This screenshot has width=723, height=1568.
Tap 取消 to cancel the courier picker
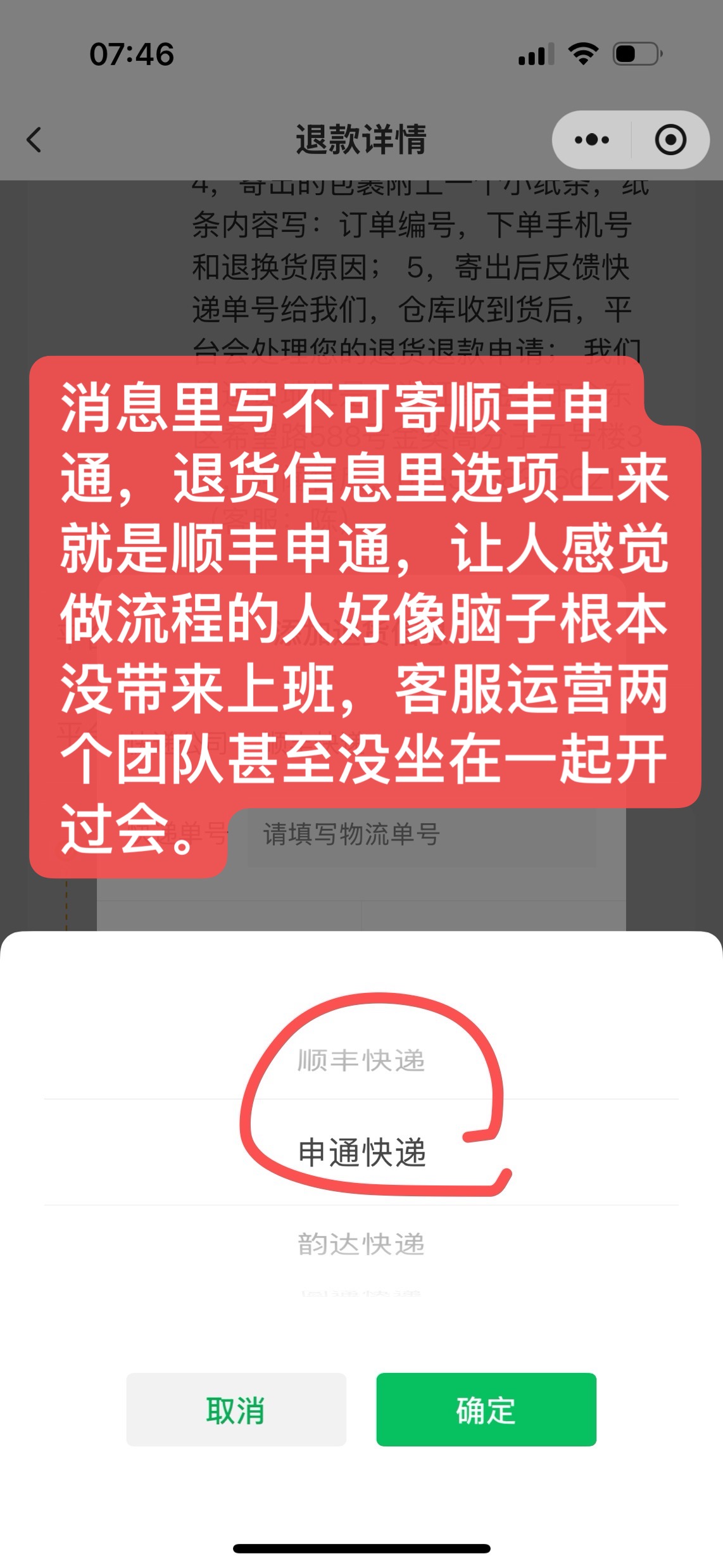click(236, 1410)
